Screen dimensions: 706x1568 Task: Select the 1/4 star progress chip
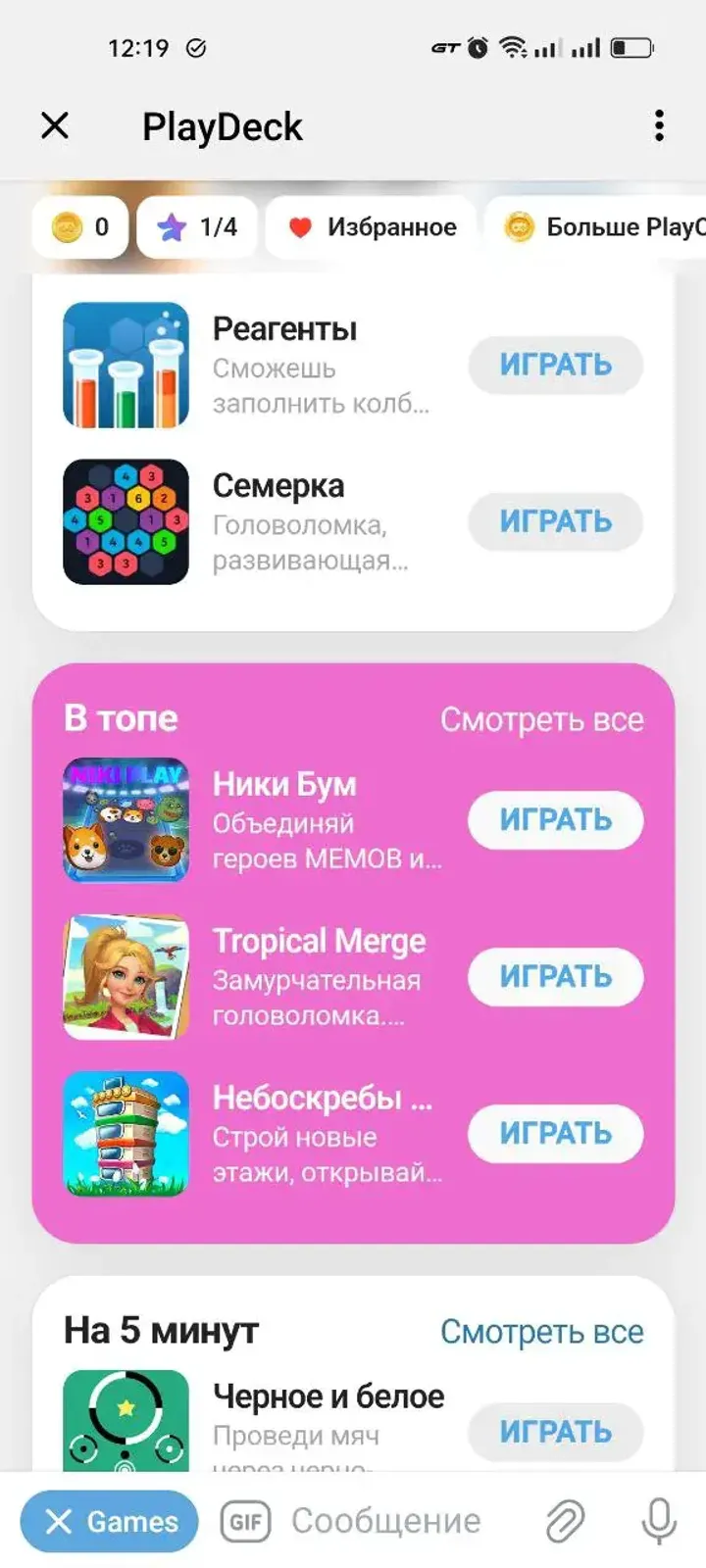[196, 226]
